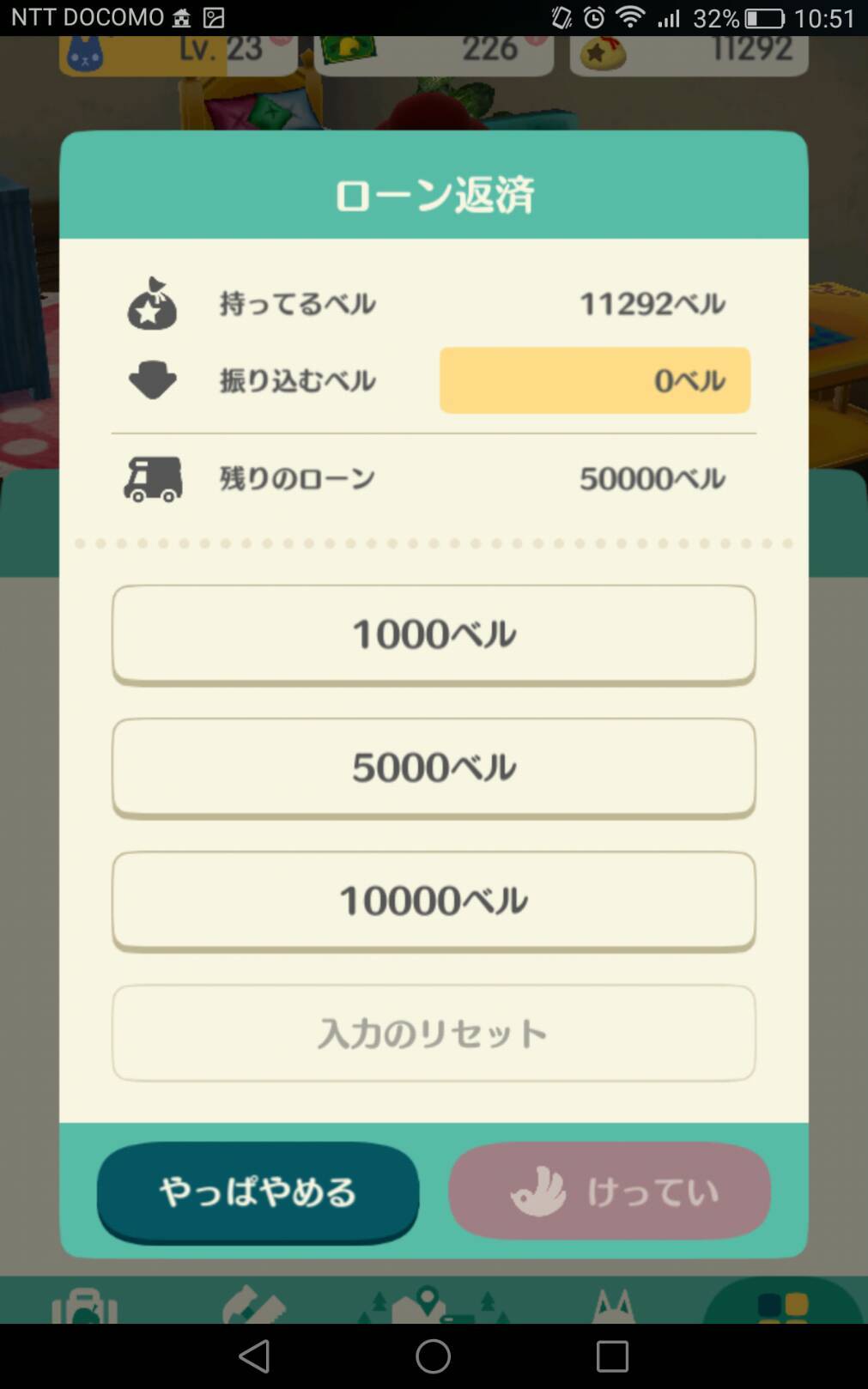Choose the 10000ベル repayment amount
Image resolution: width=868 pixels, height=1389 pixels.
coord(434,901)
